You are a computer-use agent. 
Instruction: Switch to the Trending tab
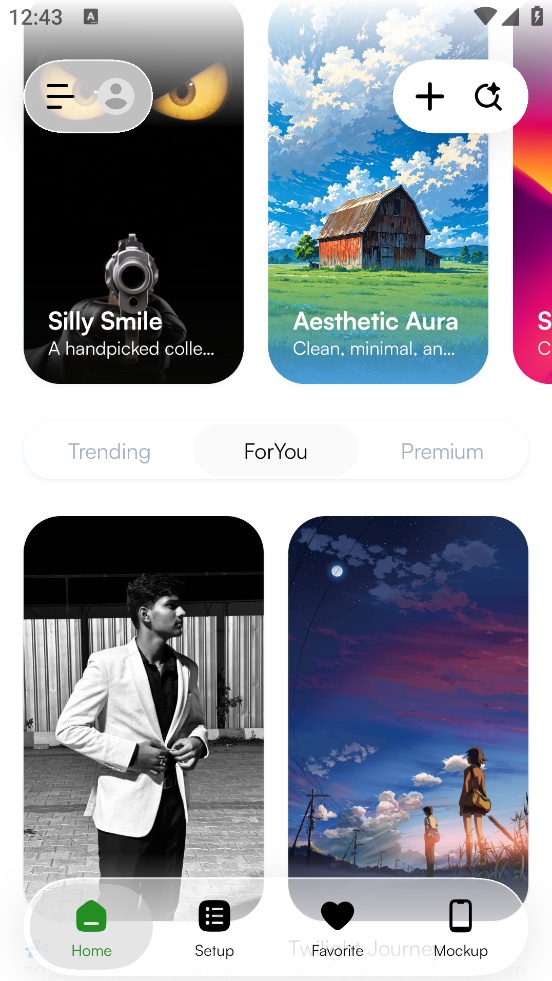click(109, 451)
